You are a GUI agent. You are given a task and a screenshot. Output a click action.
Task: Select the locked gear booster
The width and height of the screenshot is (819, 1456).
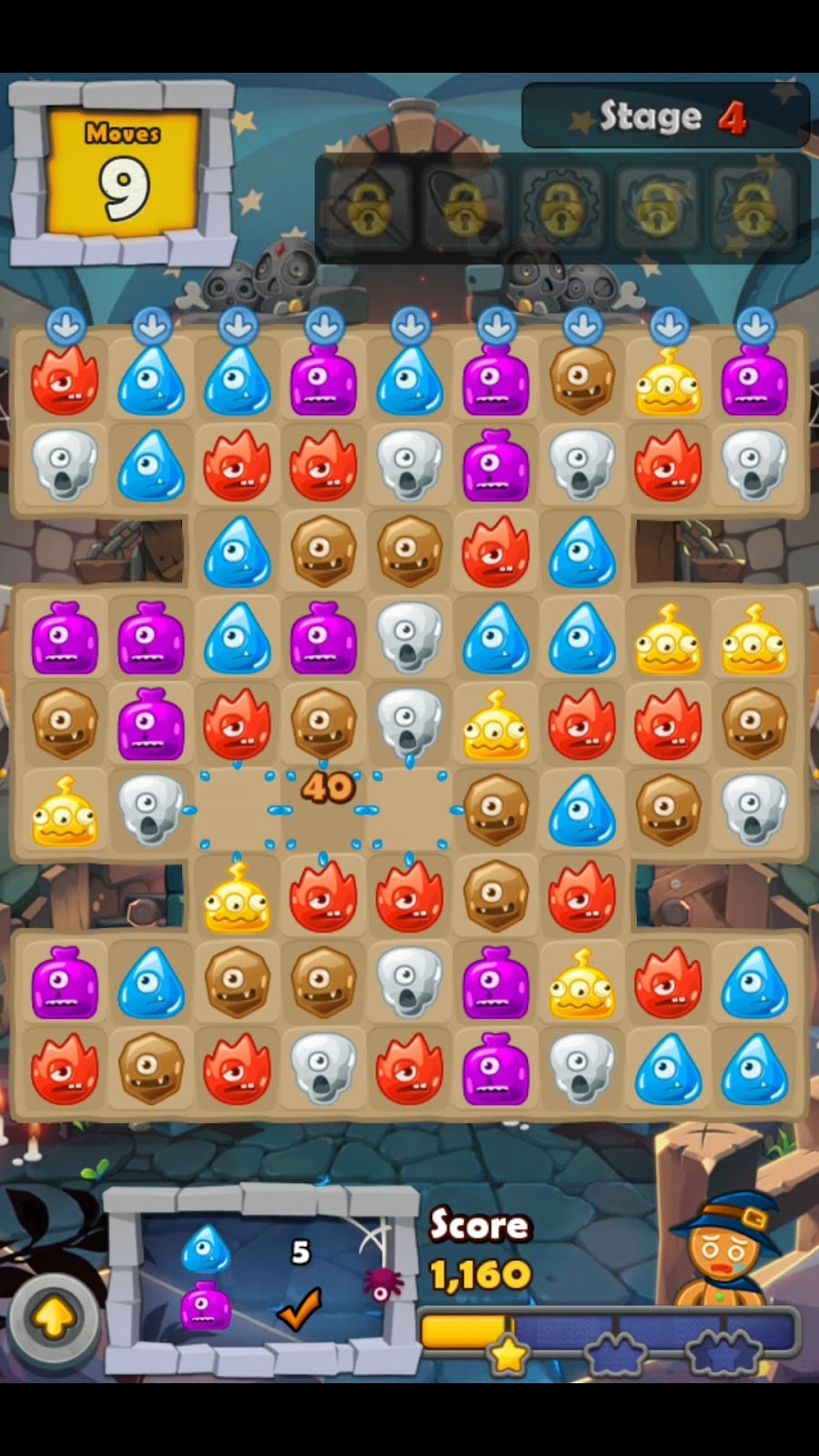(x=560, y=209)
